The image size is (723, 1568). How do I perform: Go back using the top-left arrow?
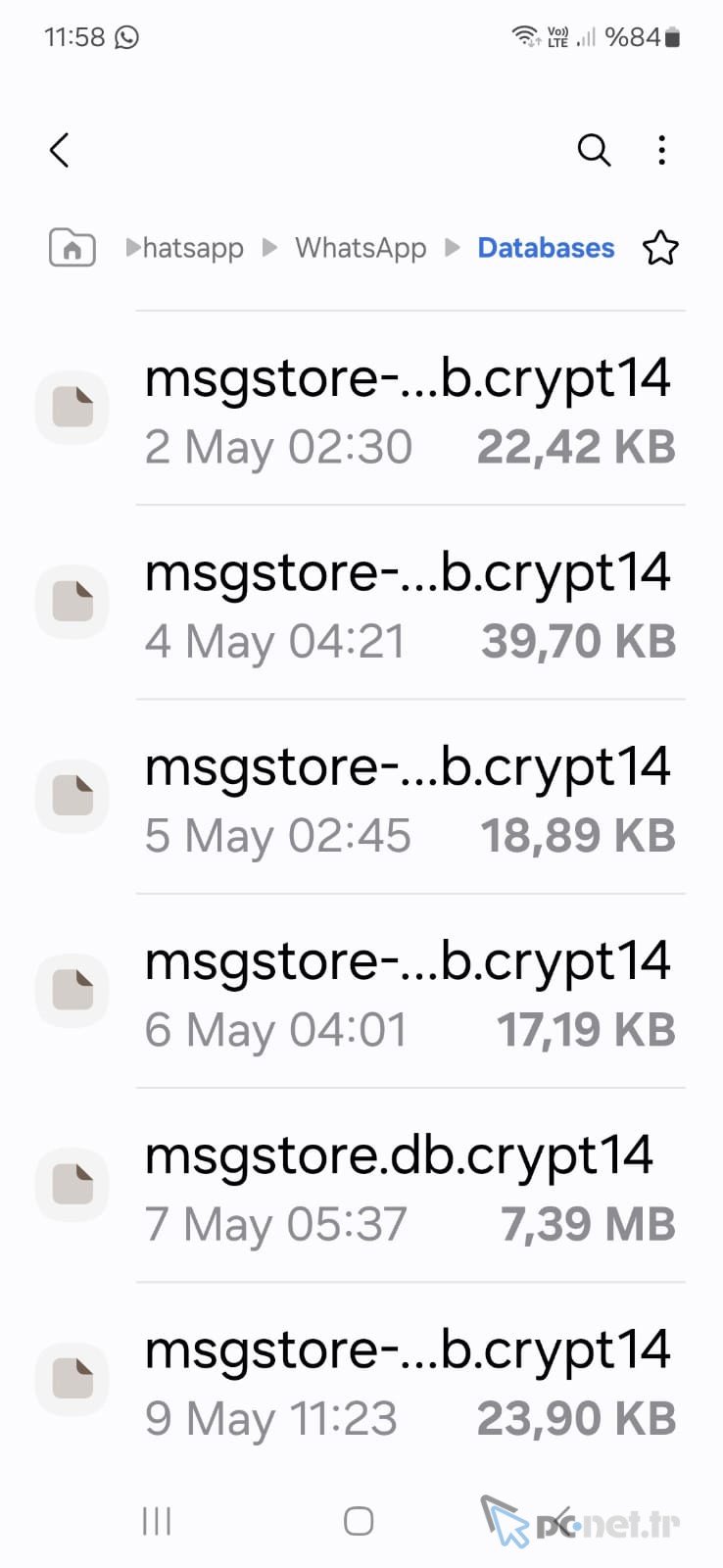[60, 150]
